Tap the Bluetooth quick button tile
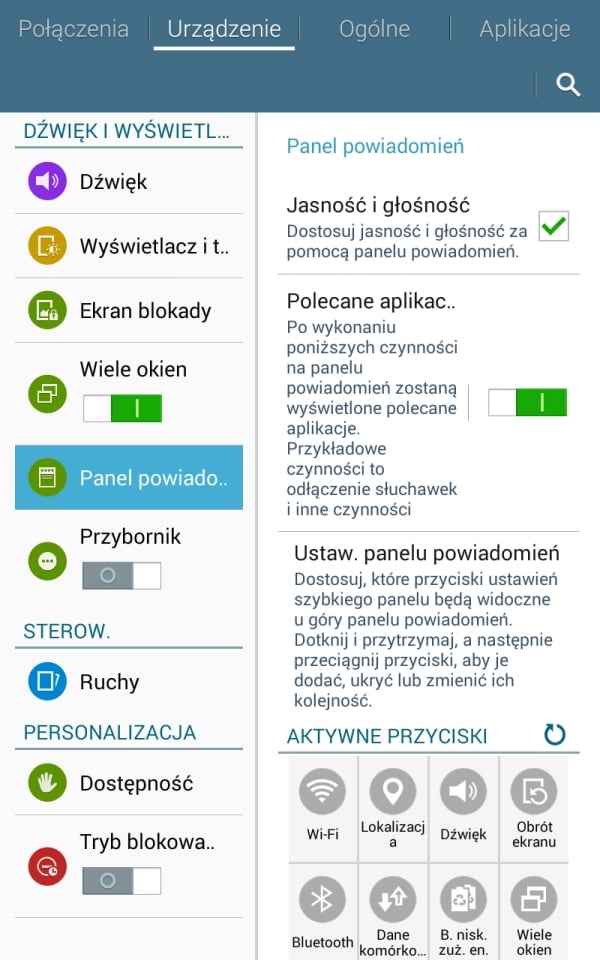 click(x=323, y=912)
